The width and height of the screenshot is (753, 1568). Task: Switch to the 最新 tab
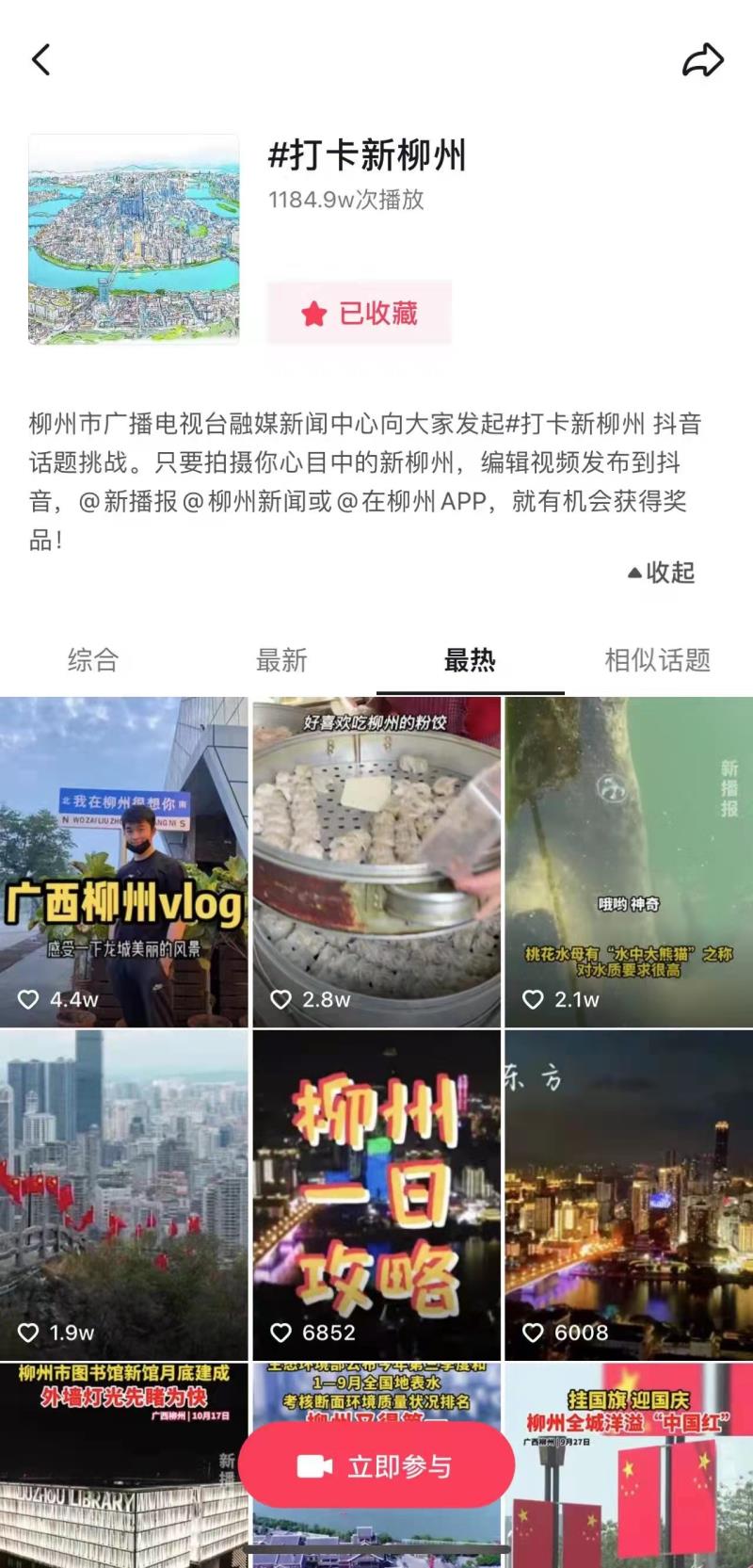coord(281,660)
